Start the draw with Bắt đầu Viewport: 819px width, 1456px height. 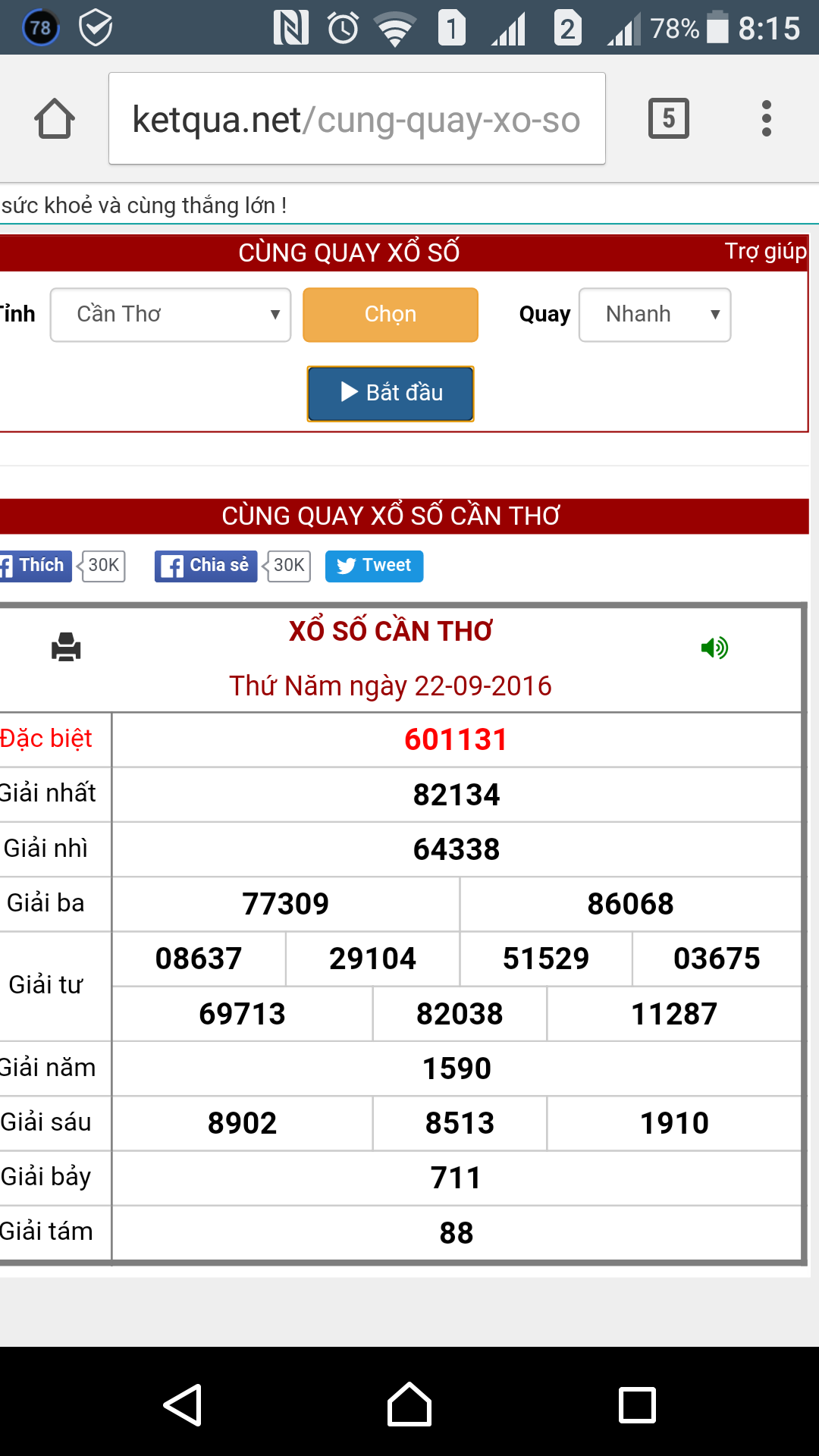[x=390, y=393]
